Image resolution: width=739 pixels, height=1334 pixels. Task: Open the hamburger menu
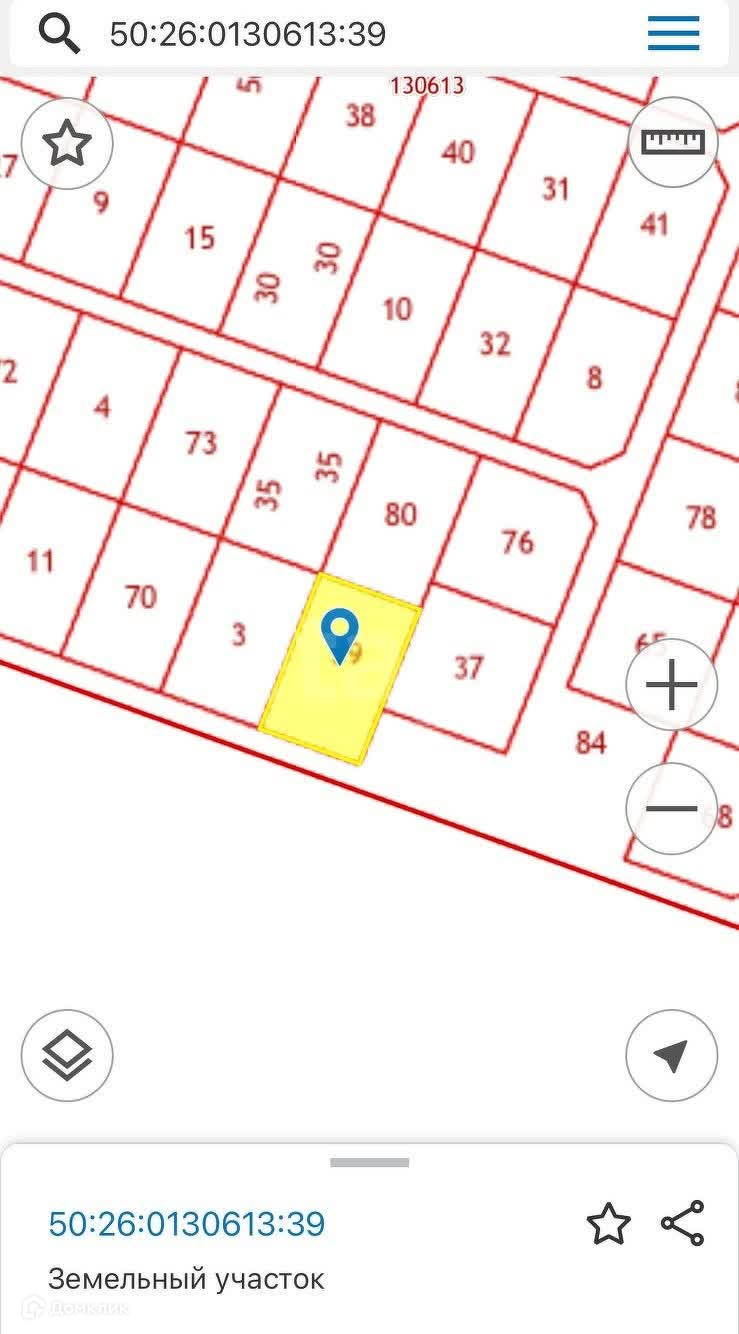click(x=673, y=34)
